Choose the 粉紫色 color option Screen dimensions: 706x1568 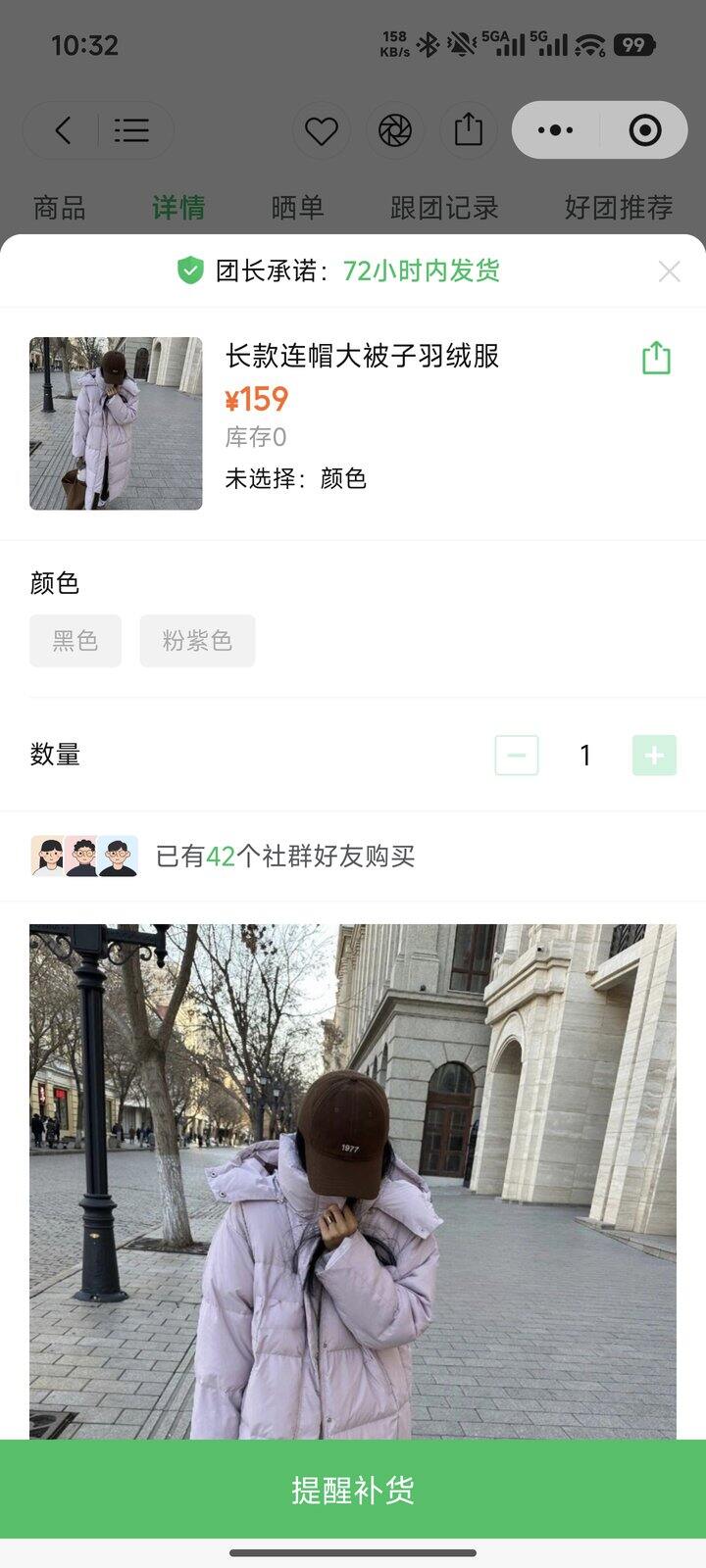[x=197, y=641]
